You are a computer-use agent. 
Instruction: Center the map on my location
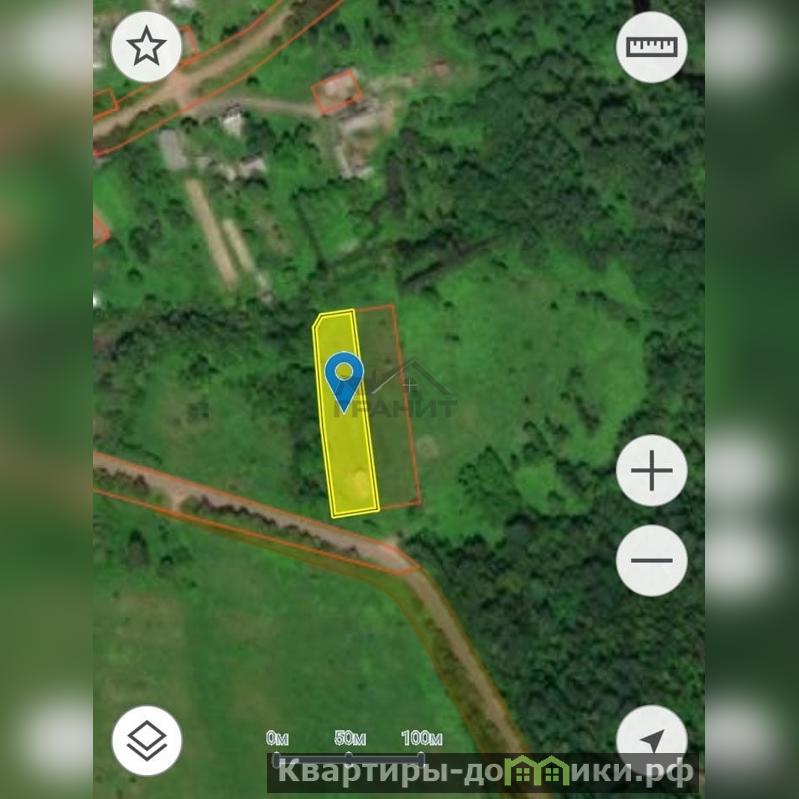tap(651, 740)
